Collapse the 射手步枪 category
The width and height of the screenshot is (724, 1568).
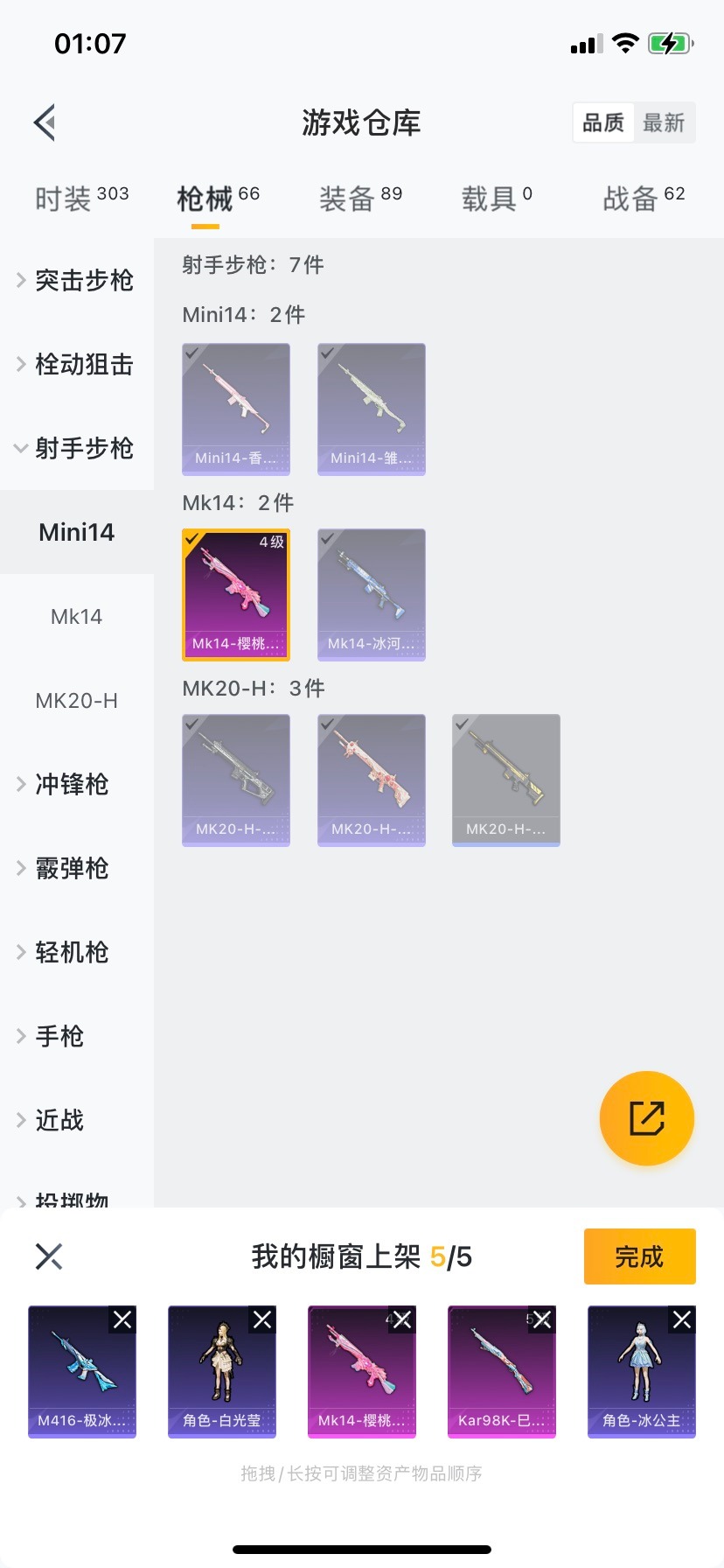[76, 448]
